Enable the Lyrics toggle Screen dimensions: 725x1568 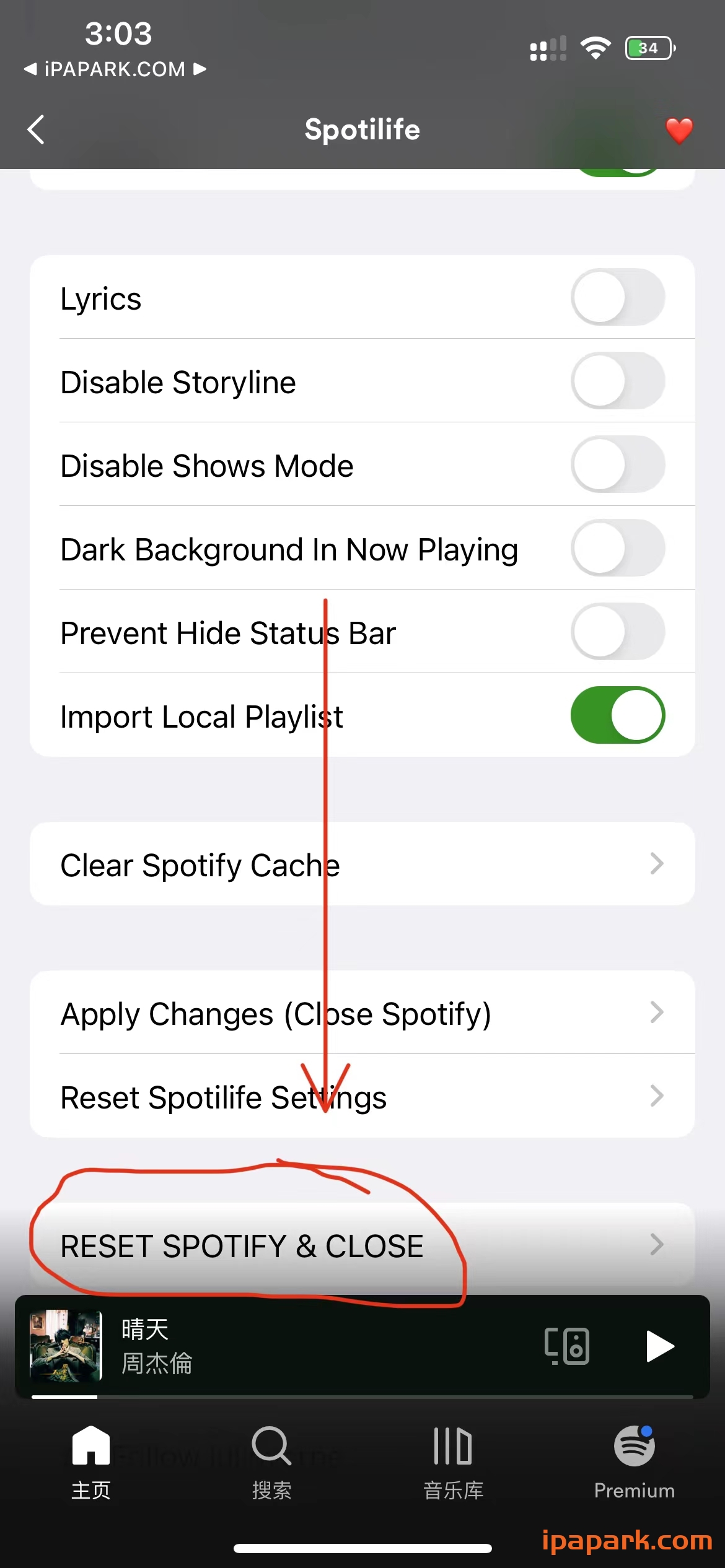pos(617,297)
